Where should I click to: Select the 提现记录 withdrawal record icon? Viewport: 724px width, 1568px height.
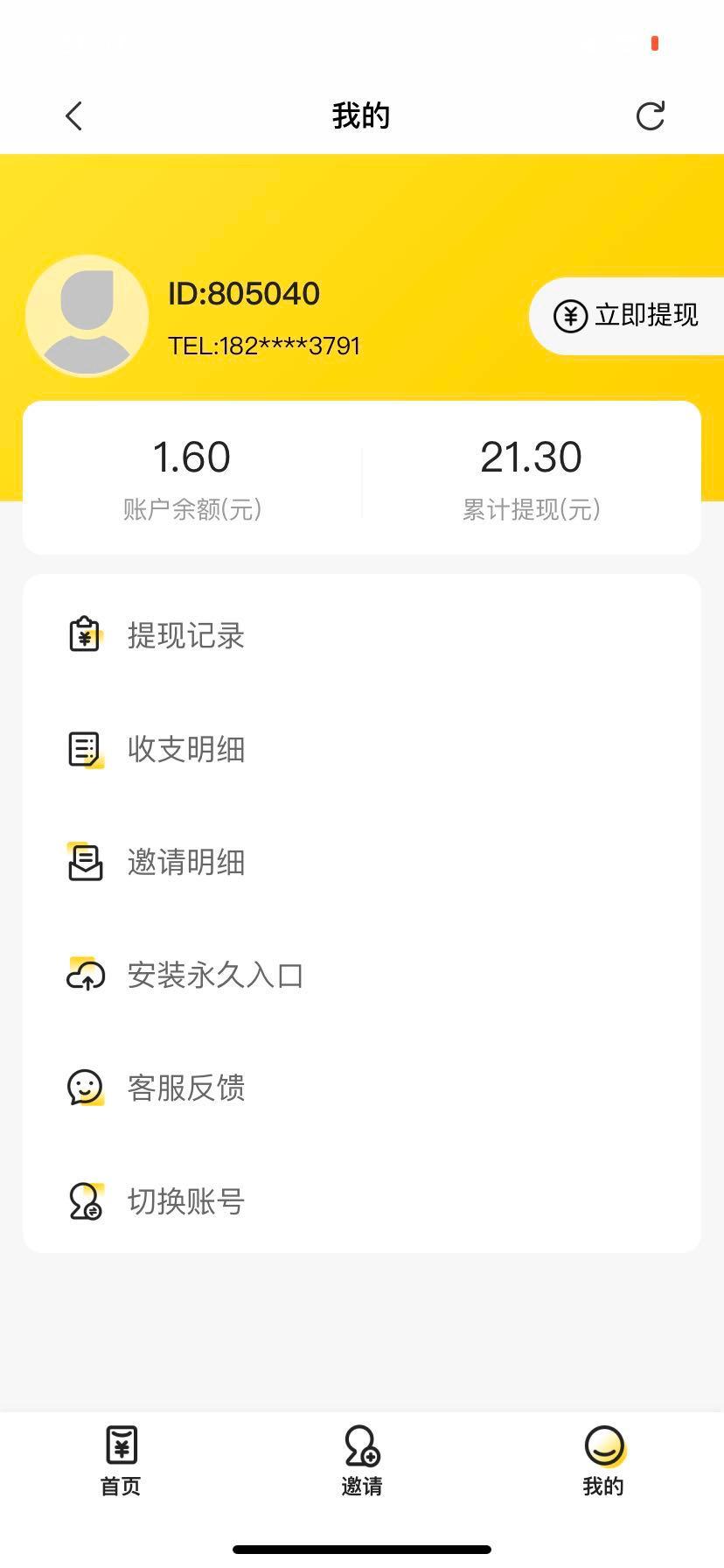[x=84, y=635]
